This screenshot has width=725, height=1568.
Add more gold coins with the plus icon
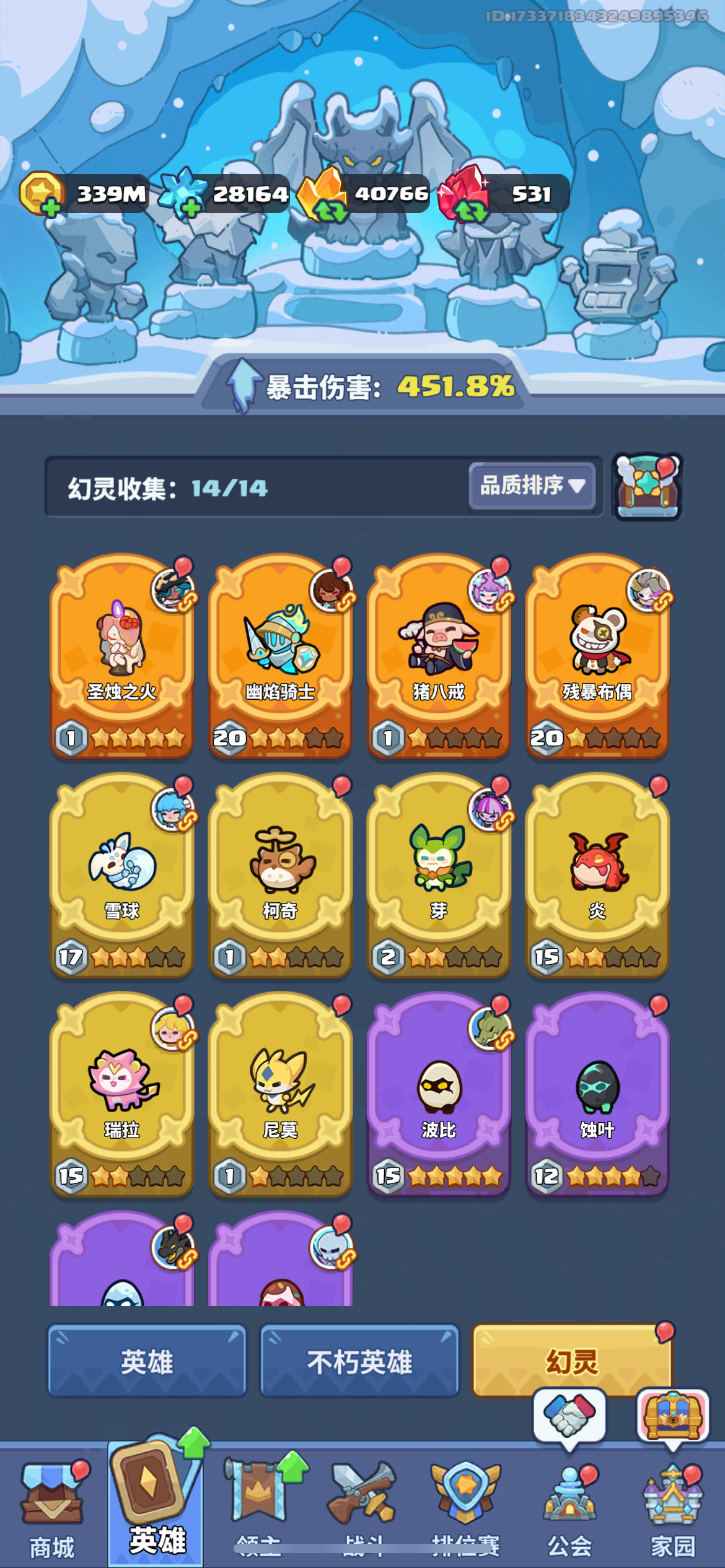click(x=51, y=207)
